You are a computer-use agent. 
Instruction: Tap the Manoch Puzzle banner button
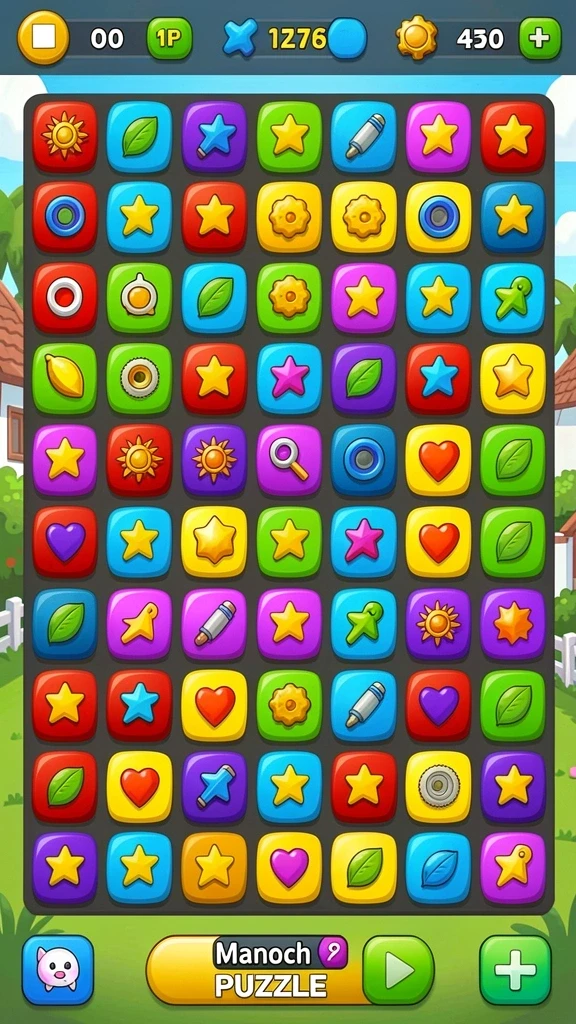tap(258, 970)
